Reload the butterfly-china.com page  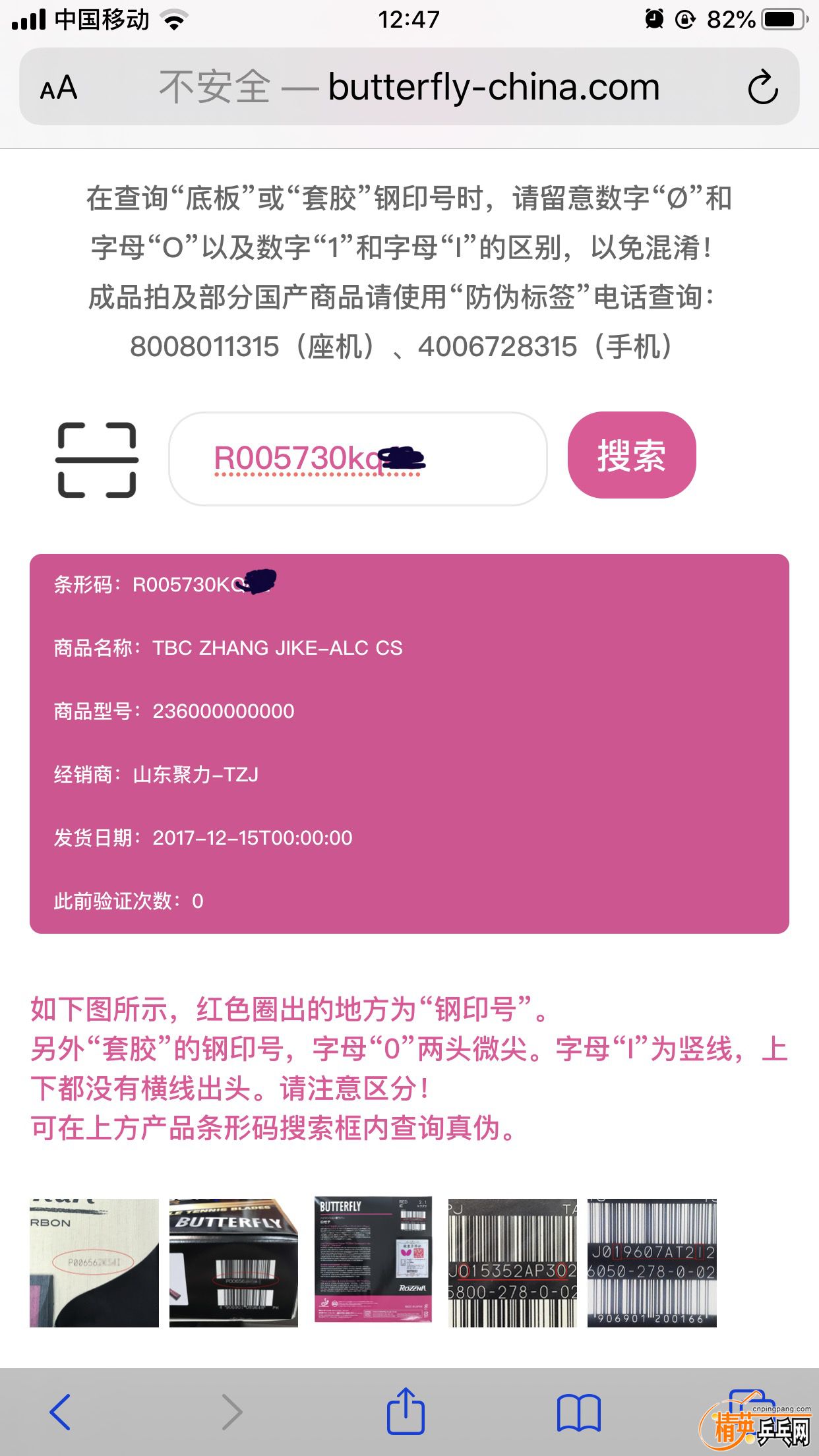(762, 88)
